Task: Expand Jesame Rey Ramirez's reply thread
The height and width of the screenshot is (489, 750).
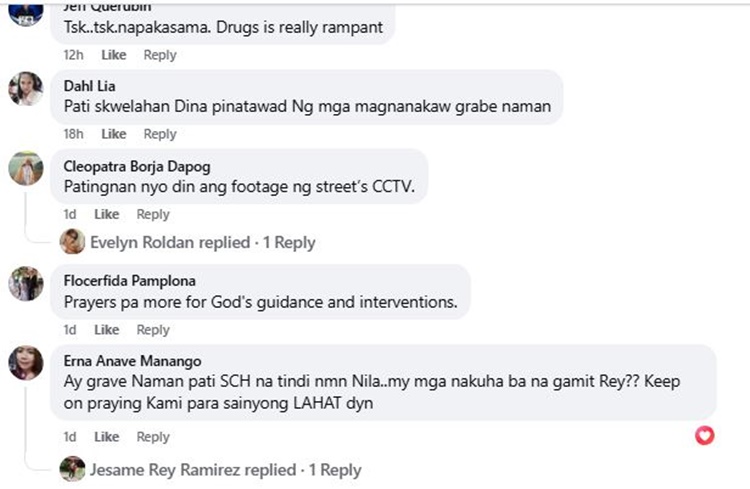Action: [224, 469]
